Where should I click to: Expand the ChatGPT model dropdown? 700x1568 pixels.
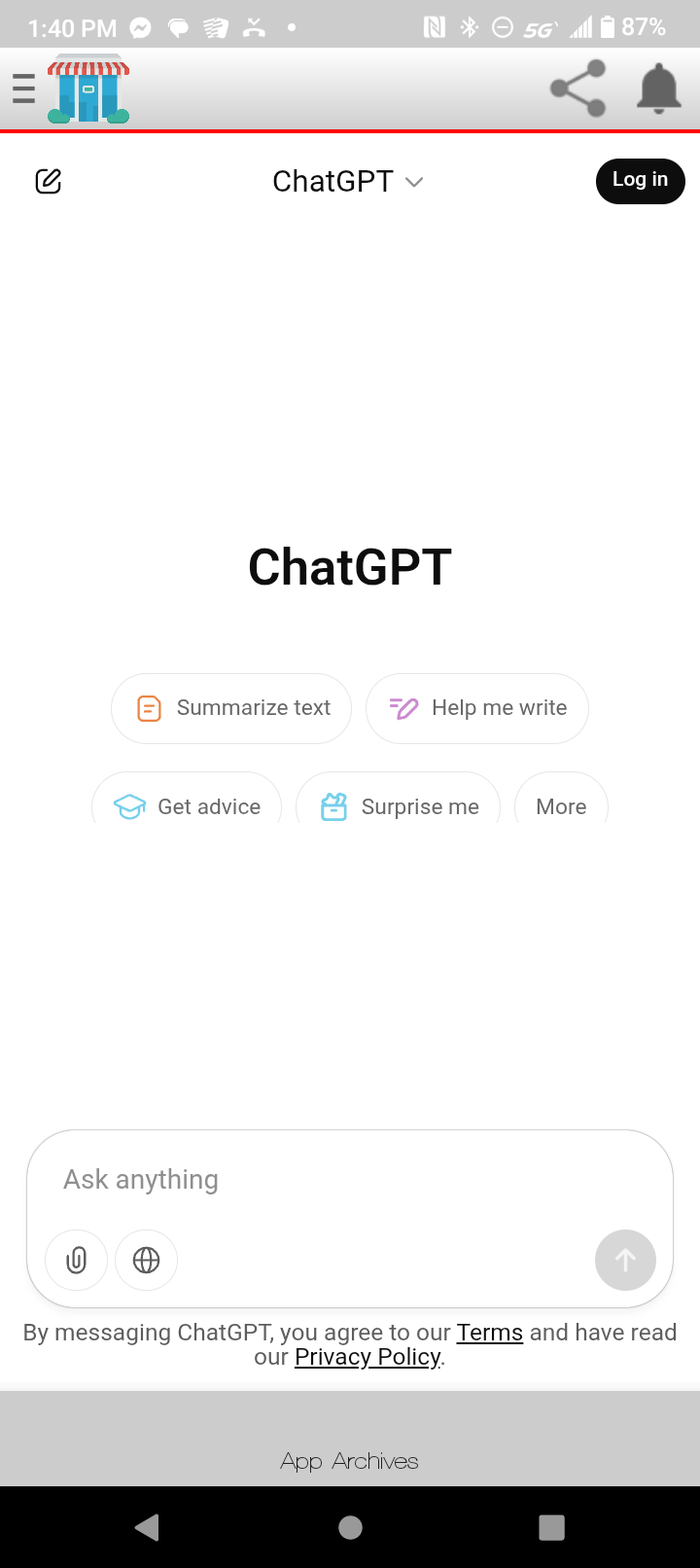pos(347,181)
